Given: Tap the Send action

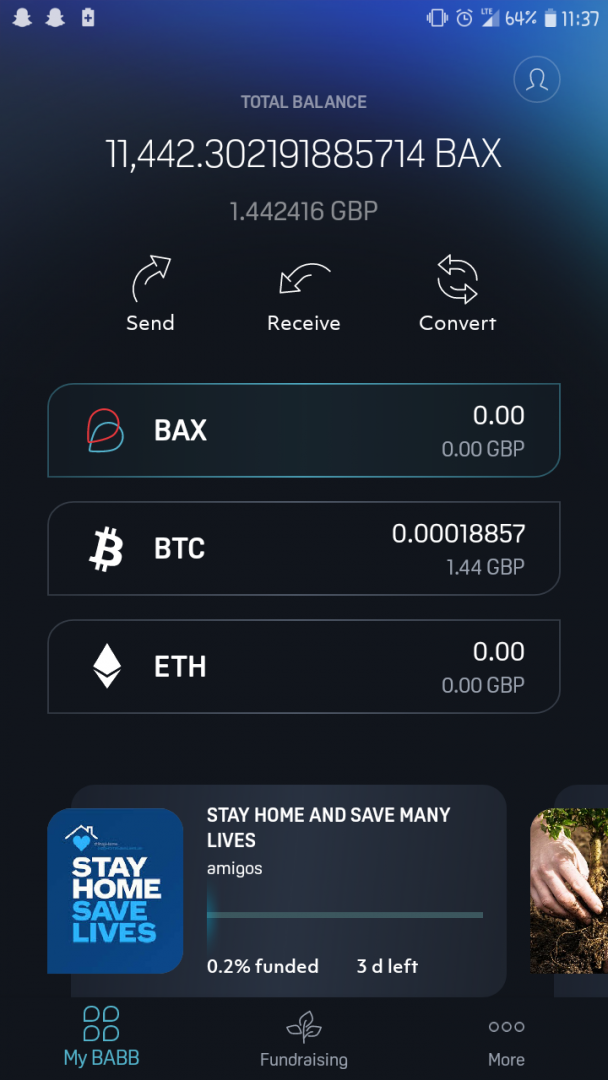Looking at the screenshot, I should pyautogui.click(x=151, y=294).
